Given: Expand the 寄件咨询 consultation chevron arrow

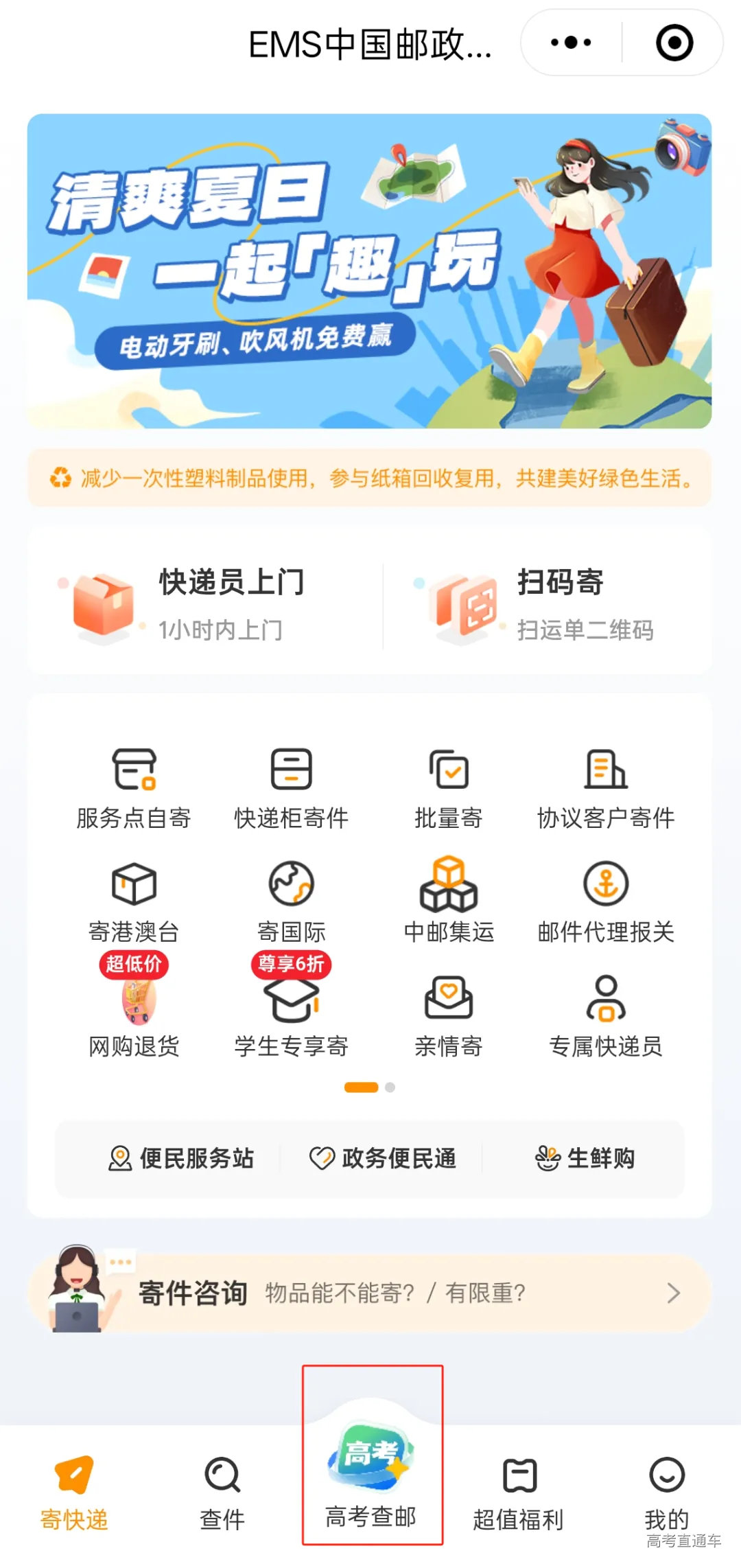Looking at the screenshot, I should (676, 1293).
